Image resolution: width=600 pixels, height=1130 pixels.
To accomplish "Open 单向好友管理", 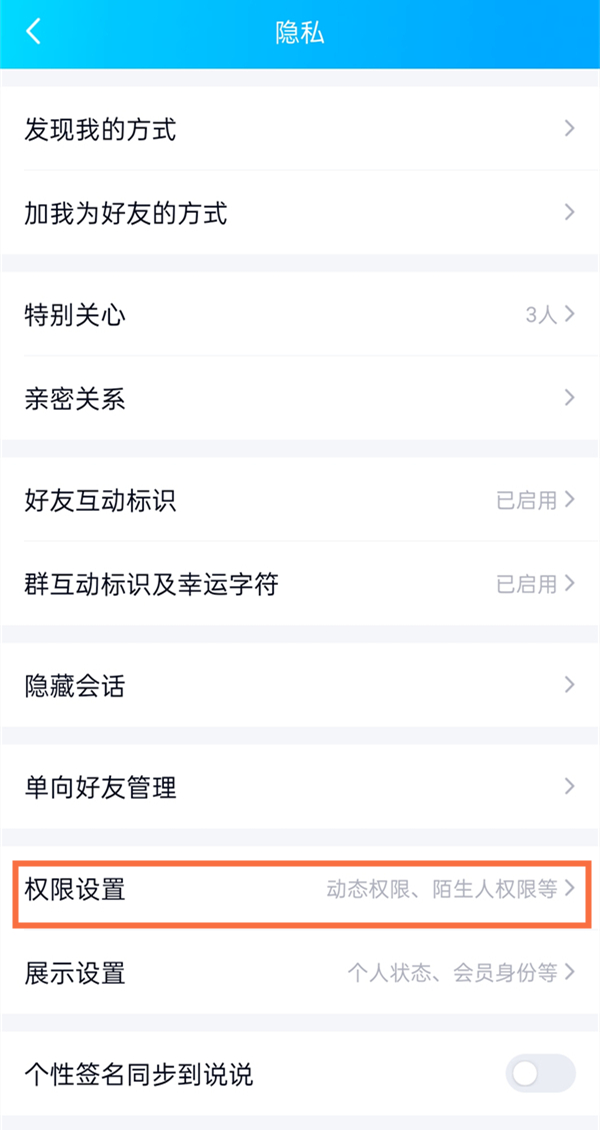I will (x=300, y=787).
